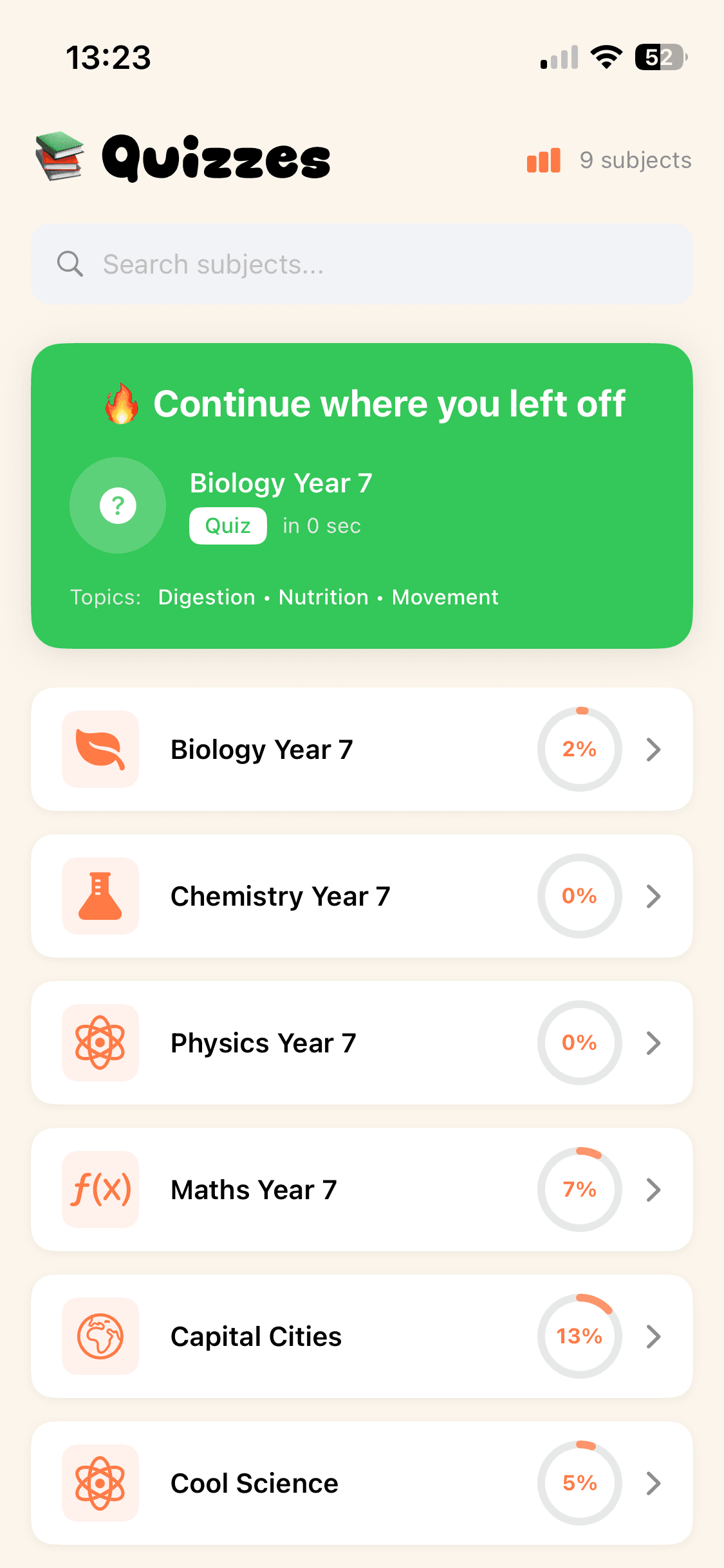Expand the Biology Year 7 subject row
The height and width of the screenshot is (1568, 724).
[654, 749]
